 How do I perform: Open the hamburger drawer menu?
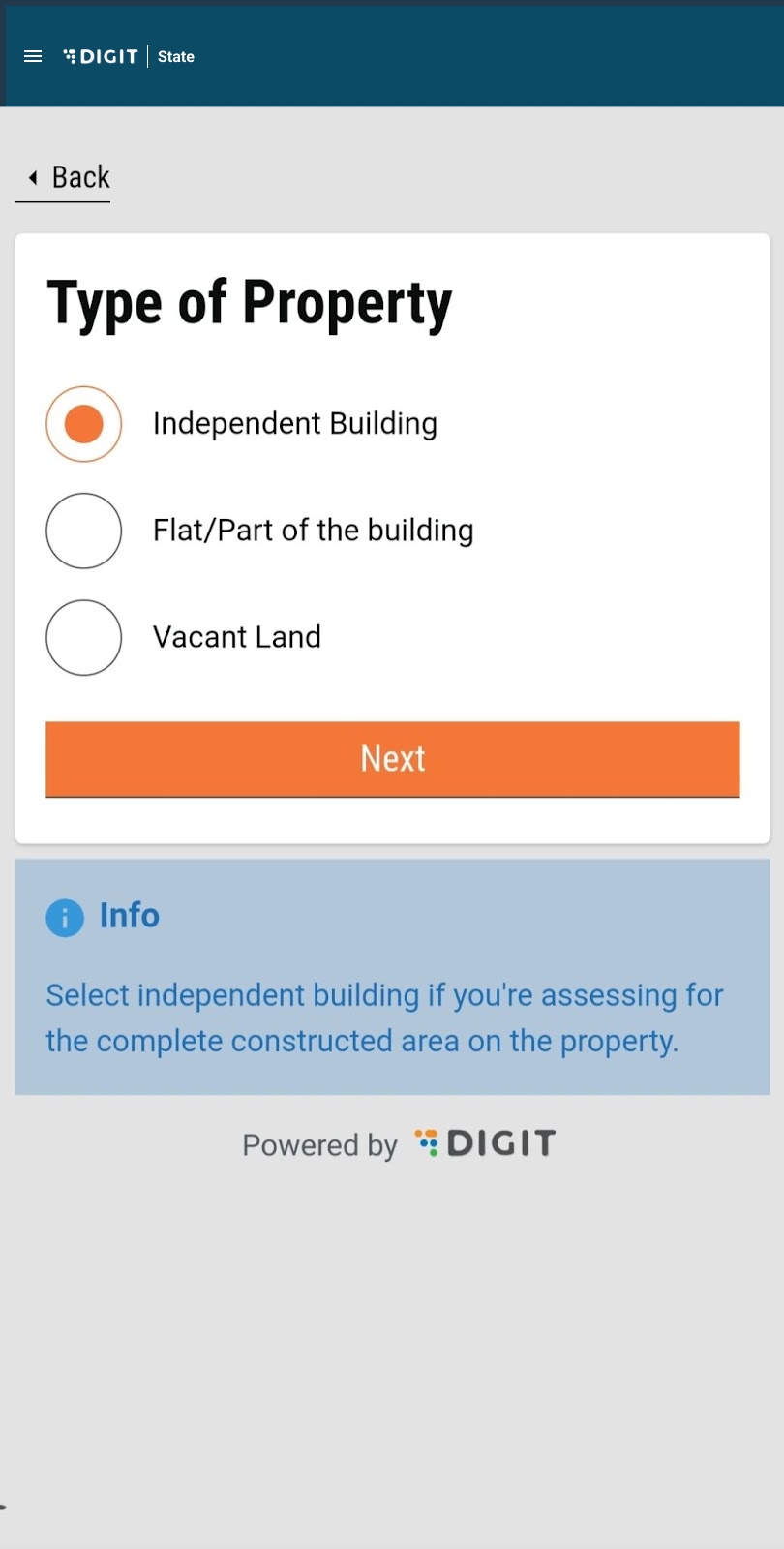(x=33, y=56)
